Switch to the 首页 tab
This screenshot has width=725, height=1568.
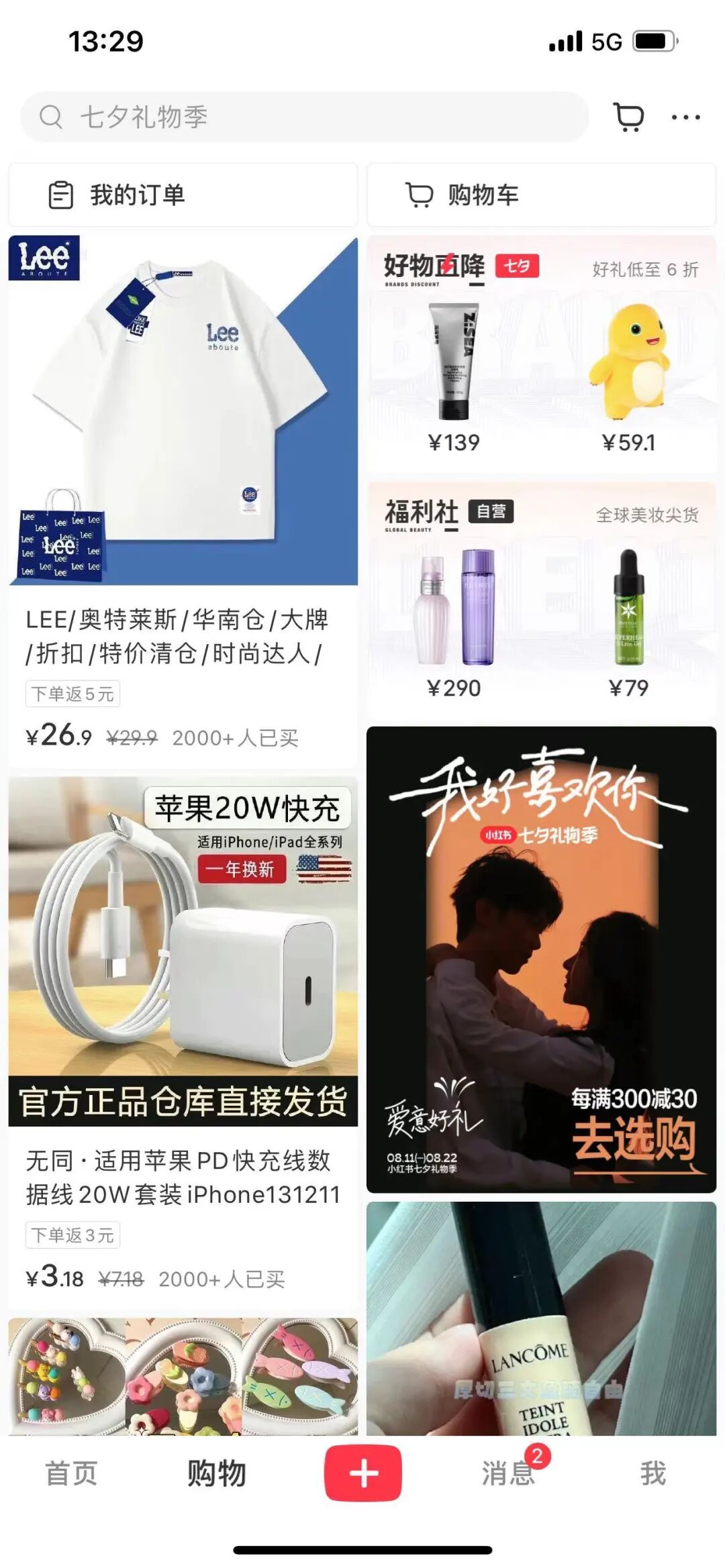tap(71, 1474)
